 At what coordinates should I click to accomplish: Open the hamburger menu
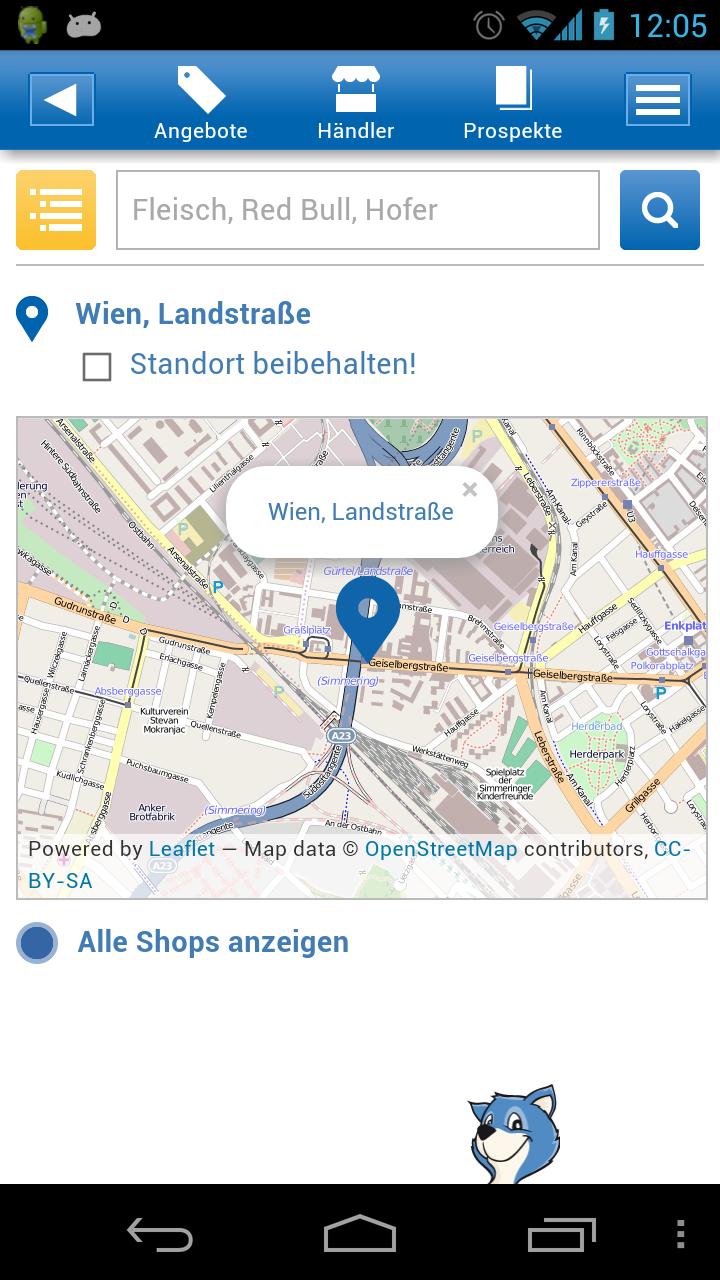657,100
